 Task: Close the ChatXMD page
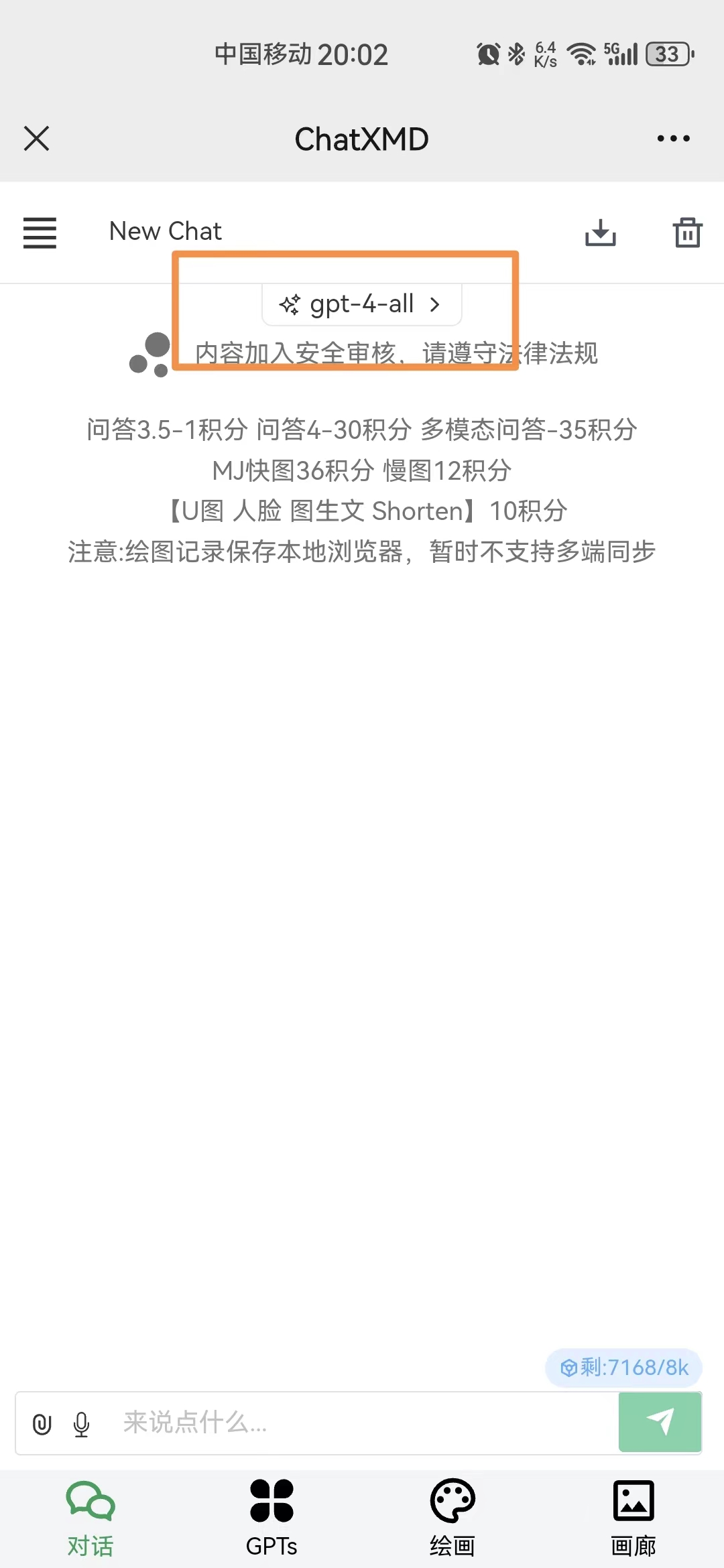36,139
